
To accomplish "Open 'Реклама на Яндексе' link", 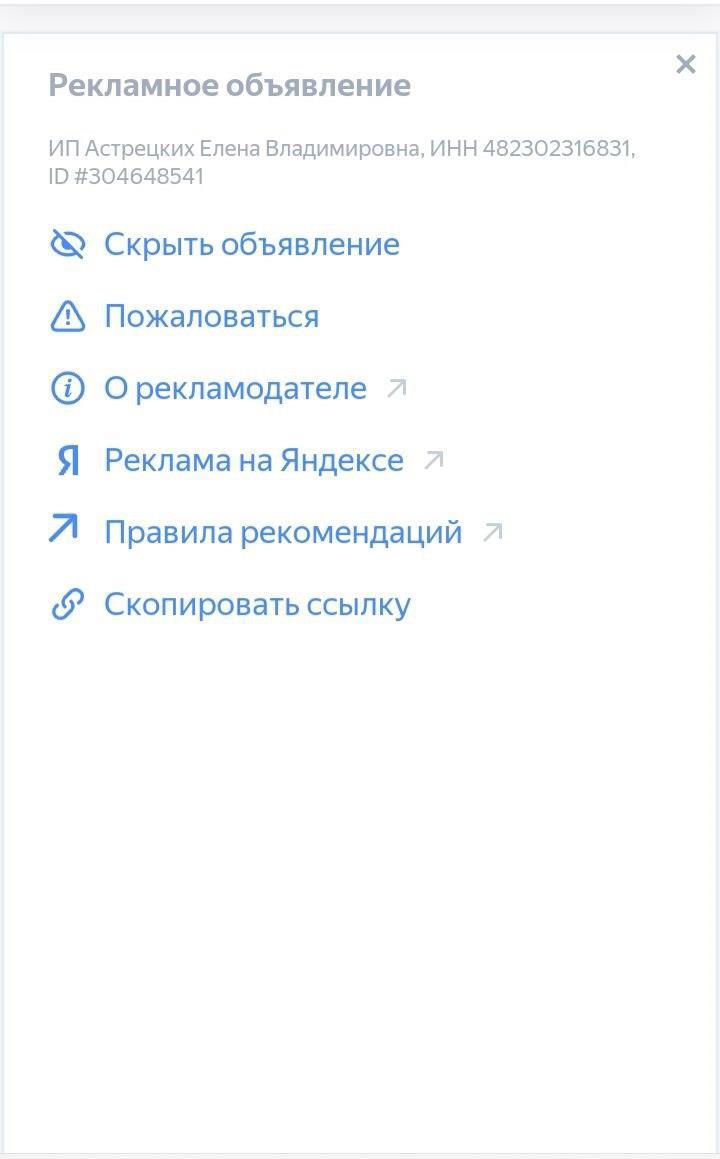I will pyautogui.click(x=253, y=461).
